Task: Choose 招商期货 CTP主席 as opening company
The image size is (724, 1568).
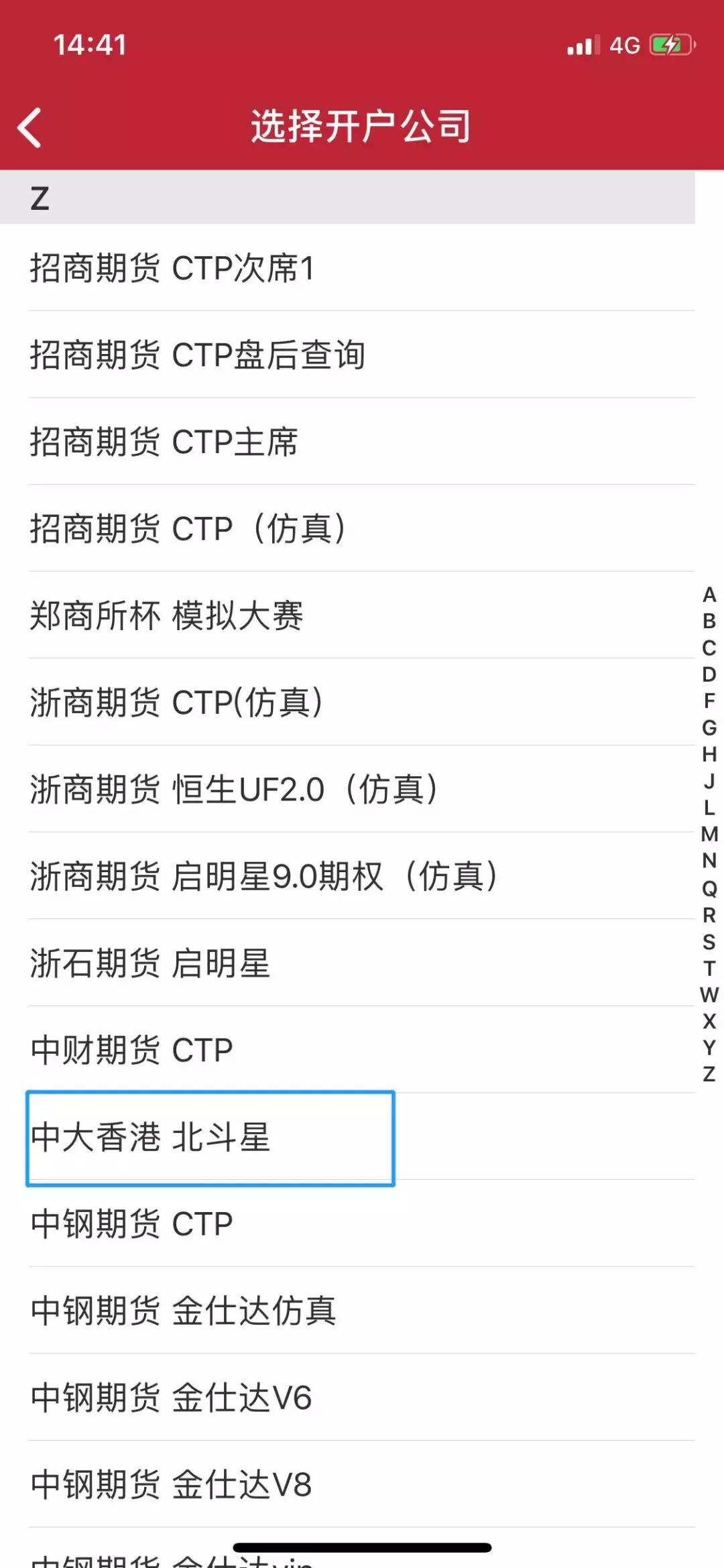Action: click(x=164, y=442)
